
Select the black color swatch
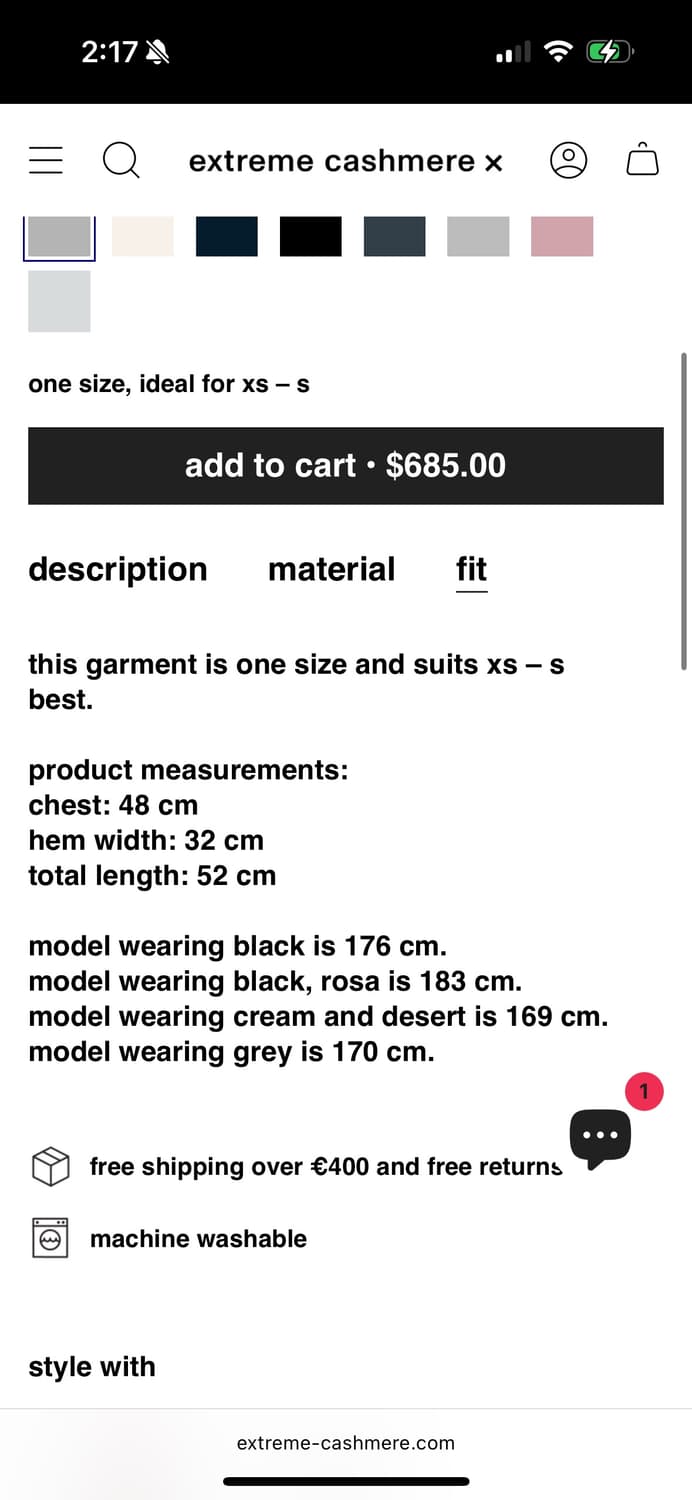[x=311, y=237]
